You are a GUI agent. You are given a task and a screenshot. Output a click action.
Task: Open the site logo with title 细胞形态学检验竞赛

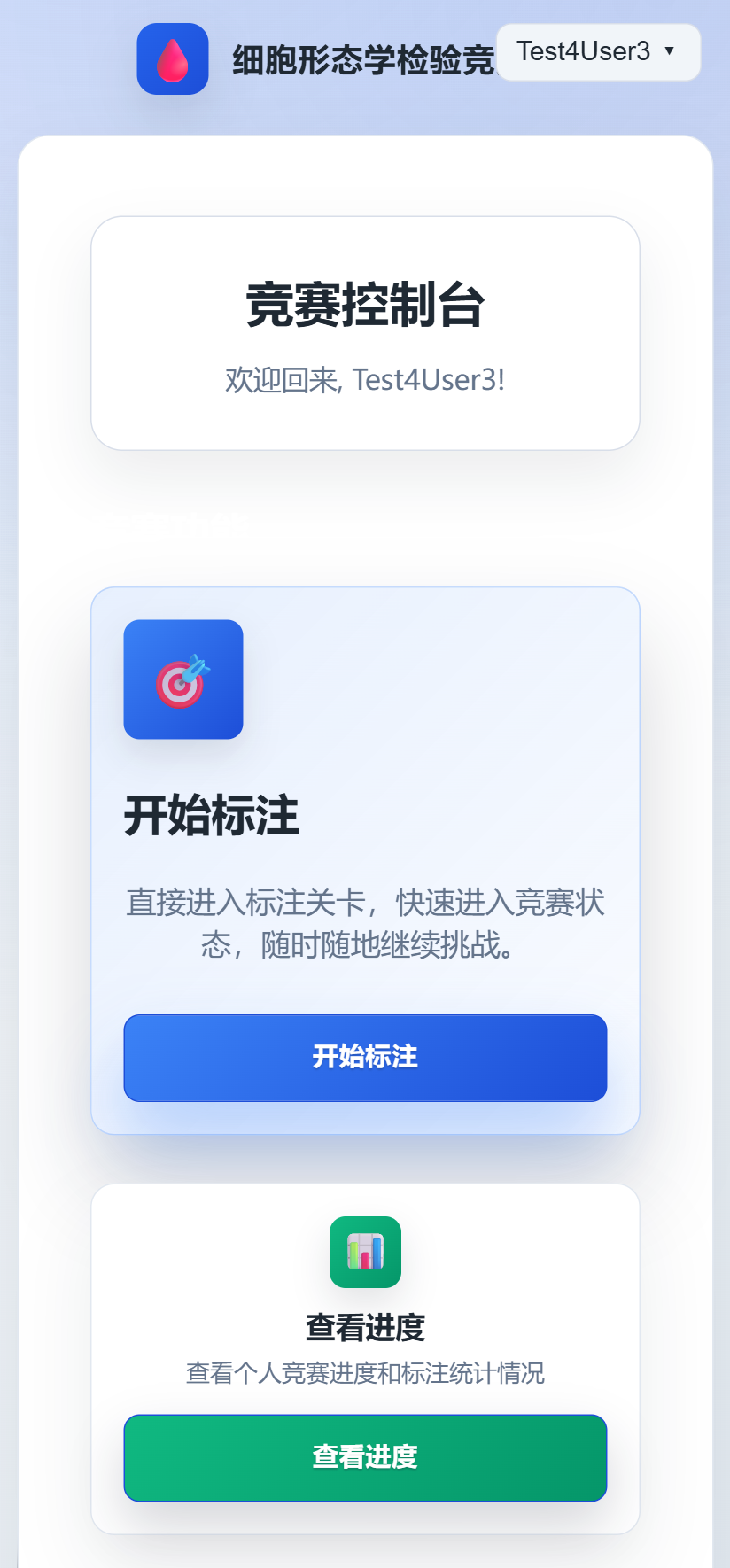pos(174,59)
